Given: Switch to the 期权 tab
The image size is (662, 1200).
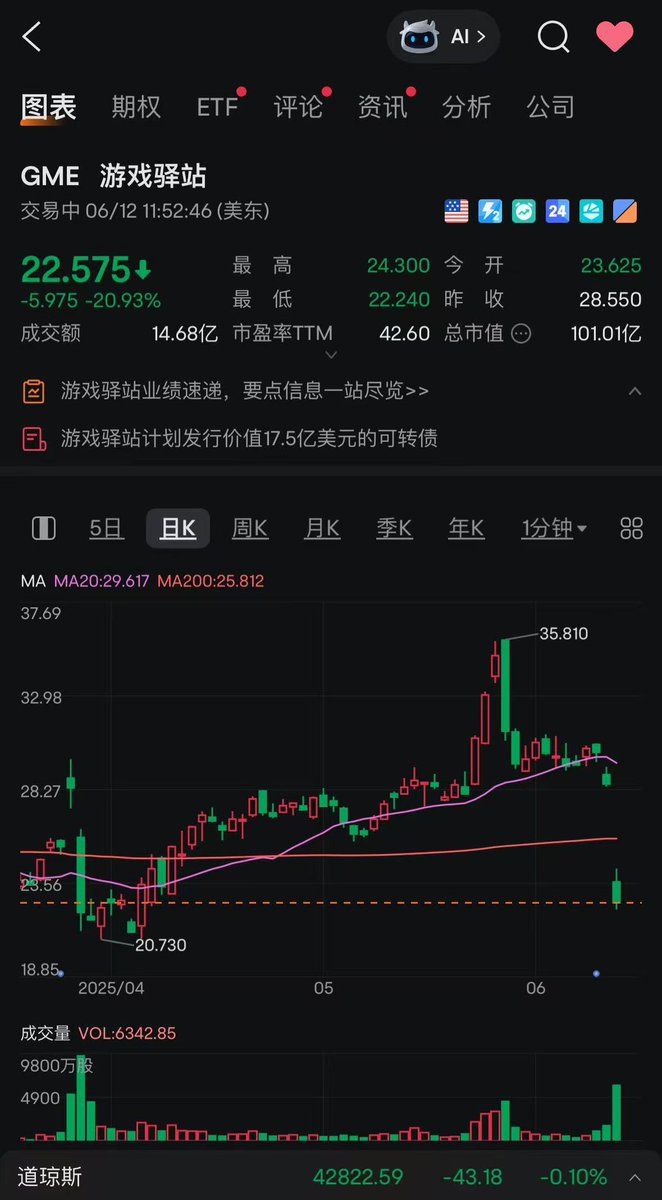Looking at the screenshot, I should 136,107.
